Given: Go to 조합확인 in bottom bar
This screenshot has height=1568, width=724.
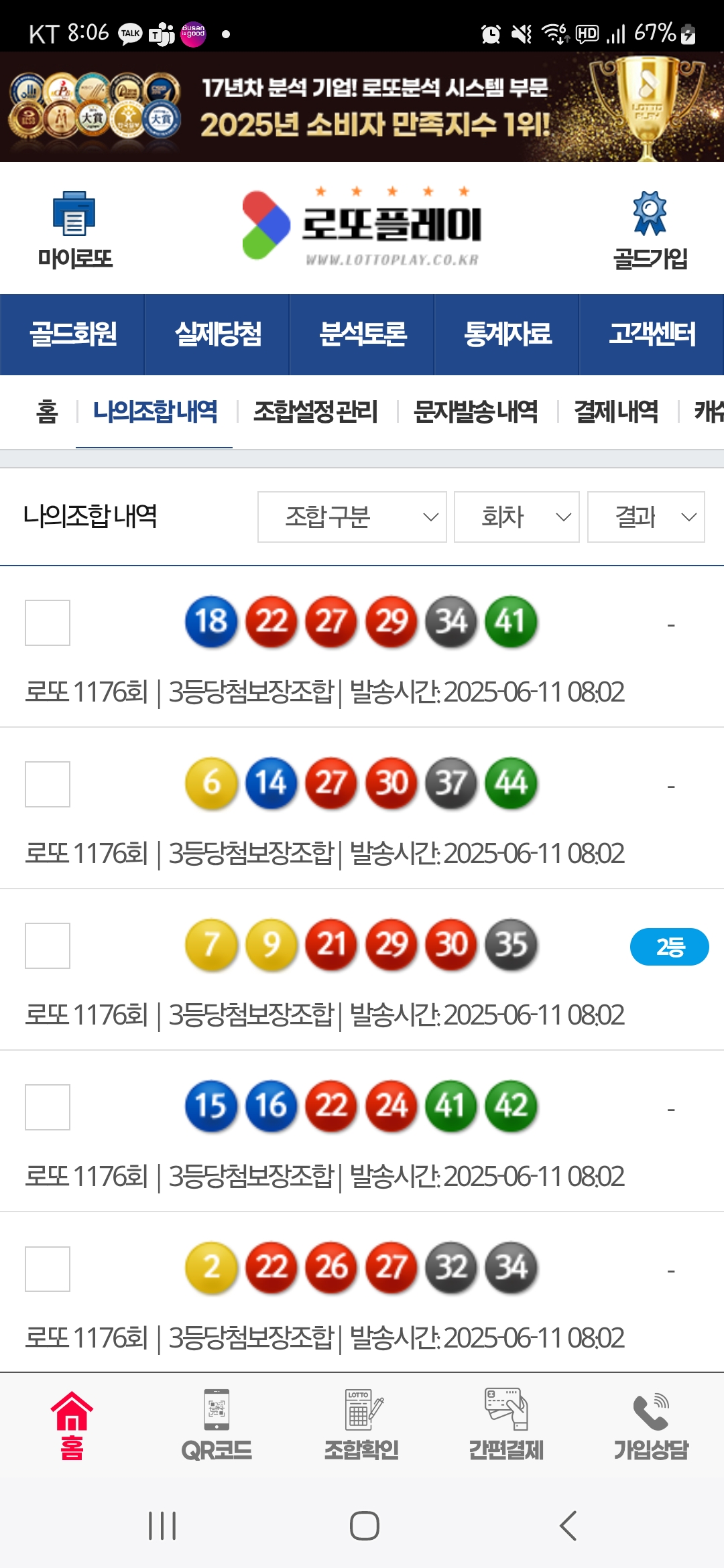Looking at the screenshot, I should click(x=361, y=1425).
